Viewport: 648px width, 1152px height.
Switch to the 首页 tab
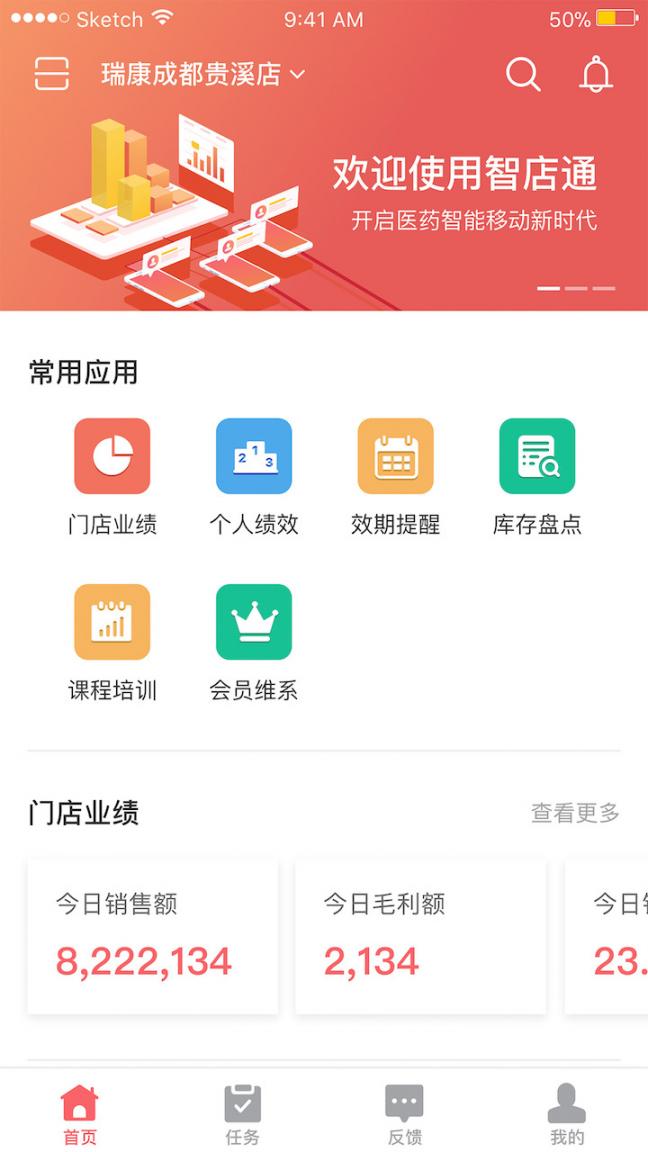80,1113
